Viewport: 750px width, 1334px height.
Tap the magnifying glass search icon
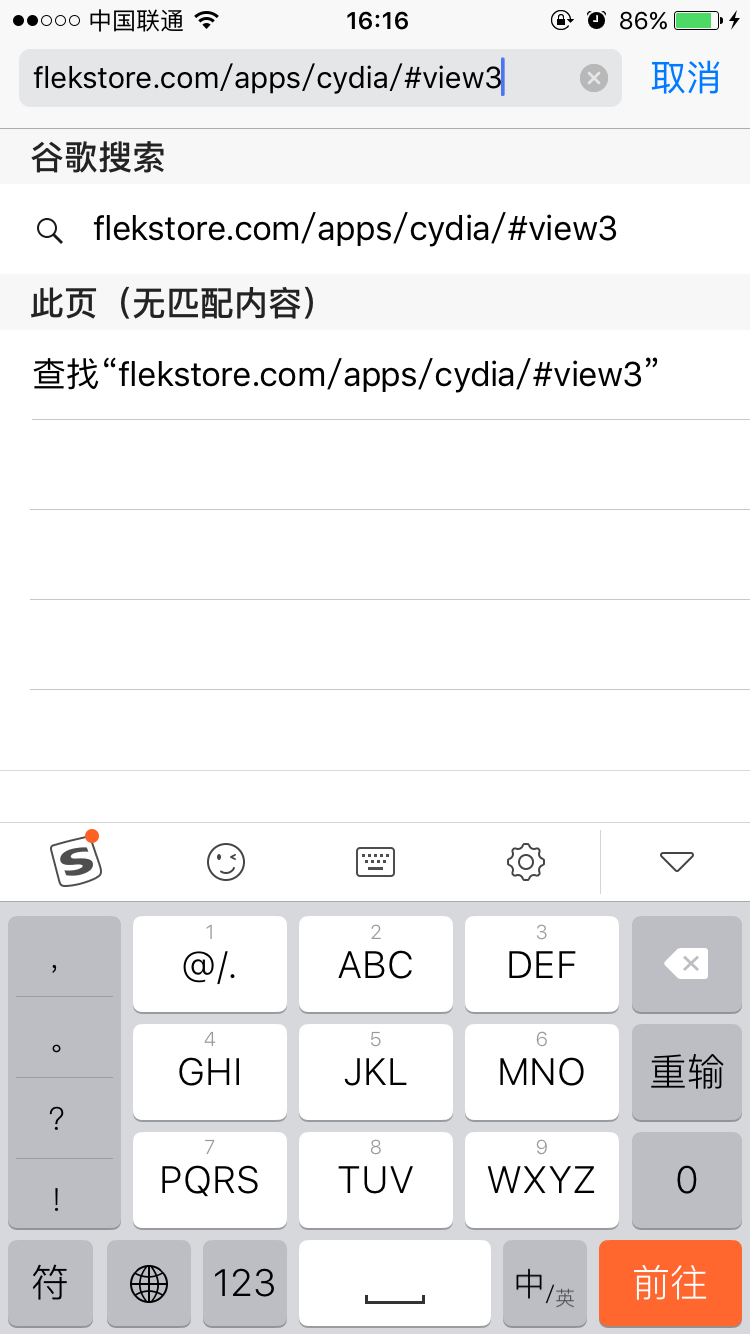(x=49, y=229)
